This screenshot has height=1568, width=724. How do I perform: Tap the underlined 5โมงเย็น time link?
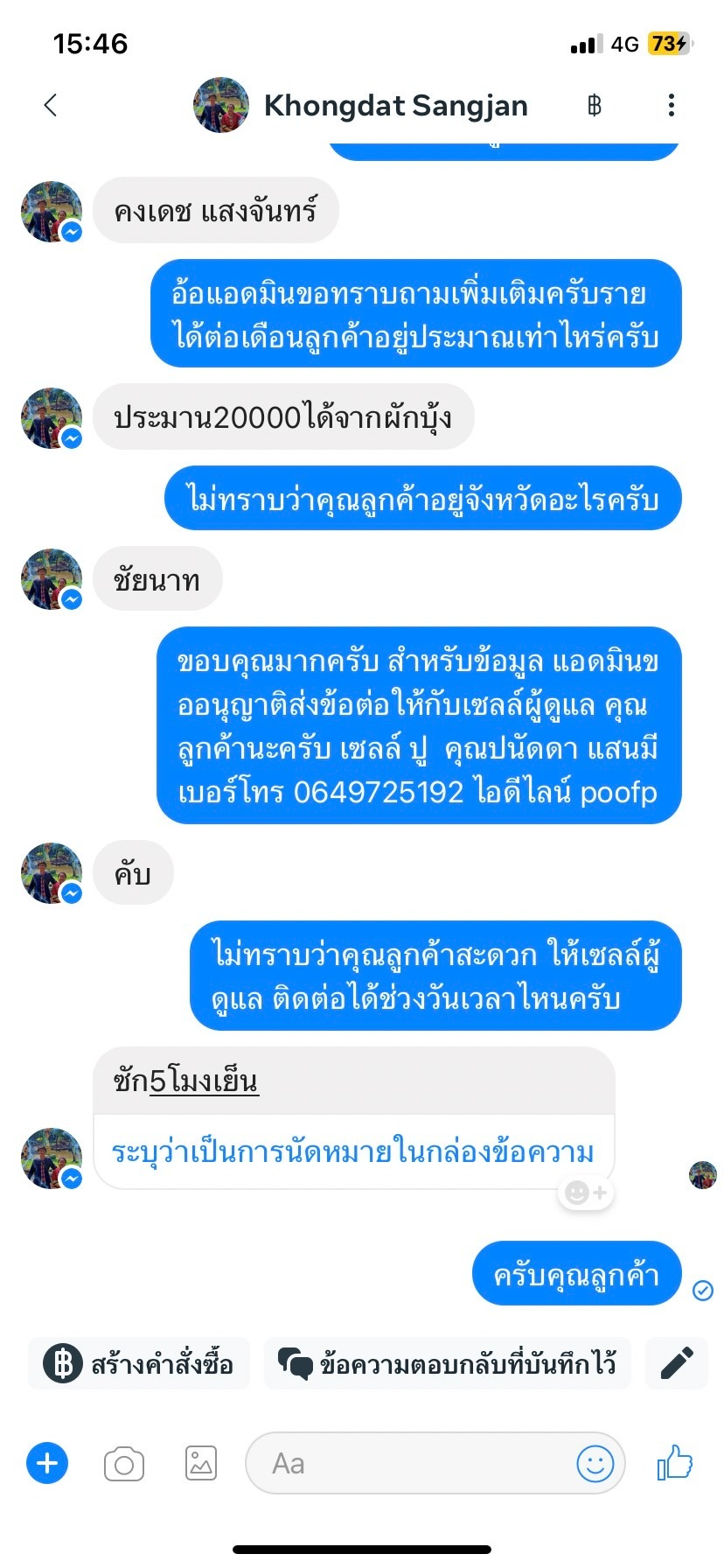pos(204,1081)
